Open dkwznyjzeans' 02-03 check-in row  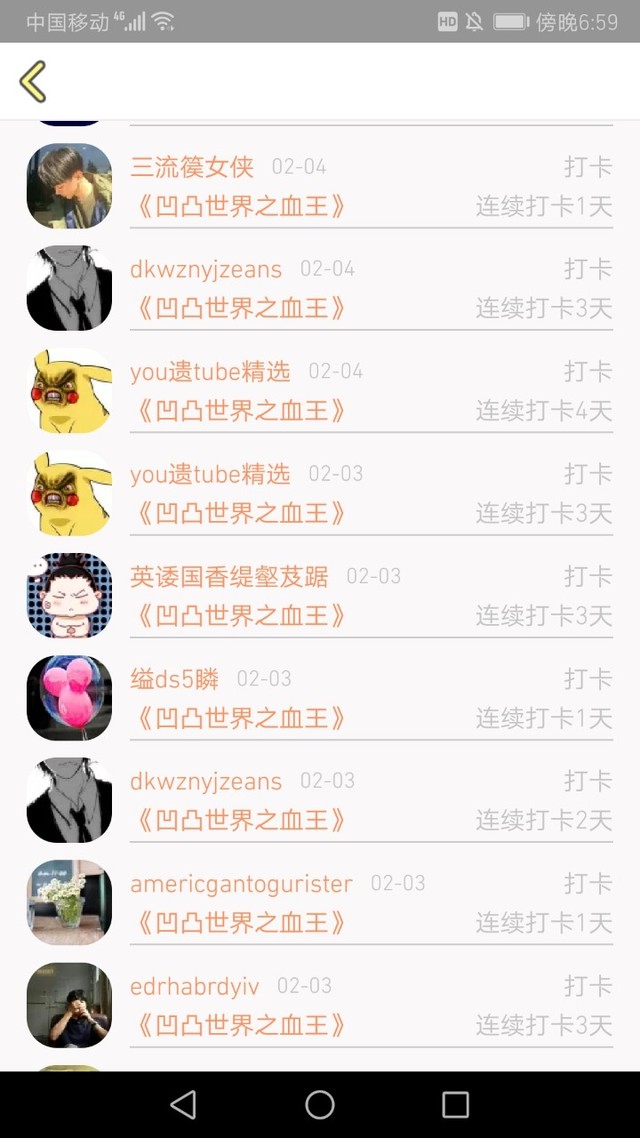(370, 801)
